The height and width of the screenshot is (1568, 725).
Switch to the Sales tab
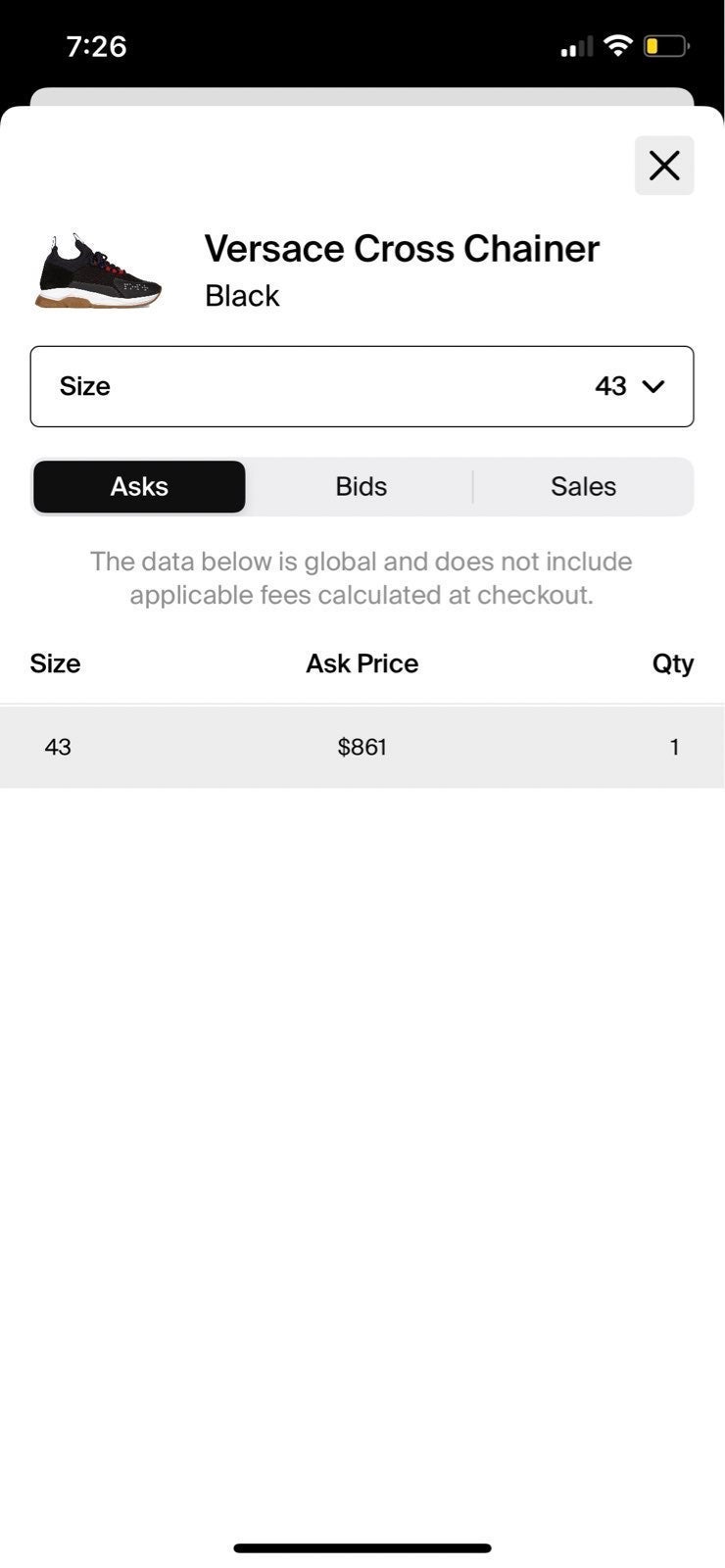(583, 487)
